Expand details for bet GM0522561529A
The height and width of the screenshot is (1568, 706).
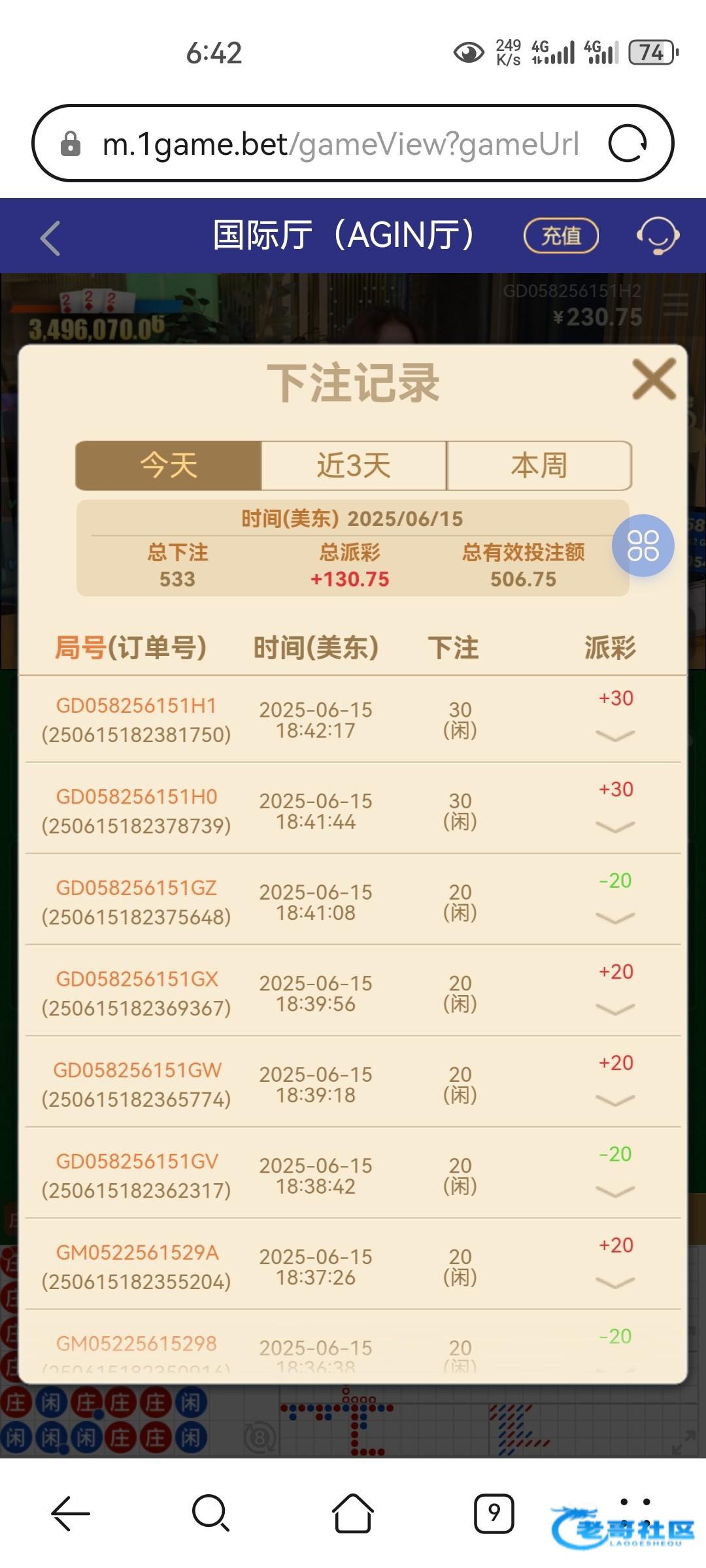pos(615,1283)
